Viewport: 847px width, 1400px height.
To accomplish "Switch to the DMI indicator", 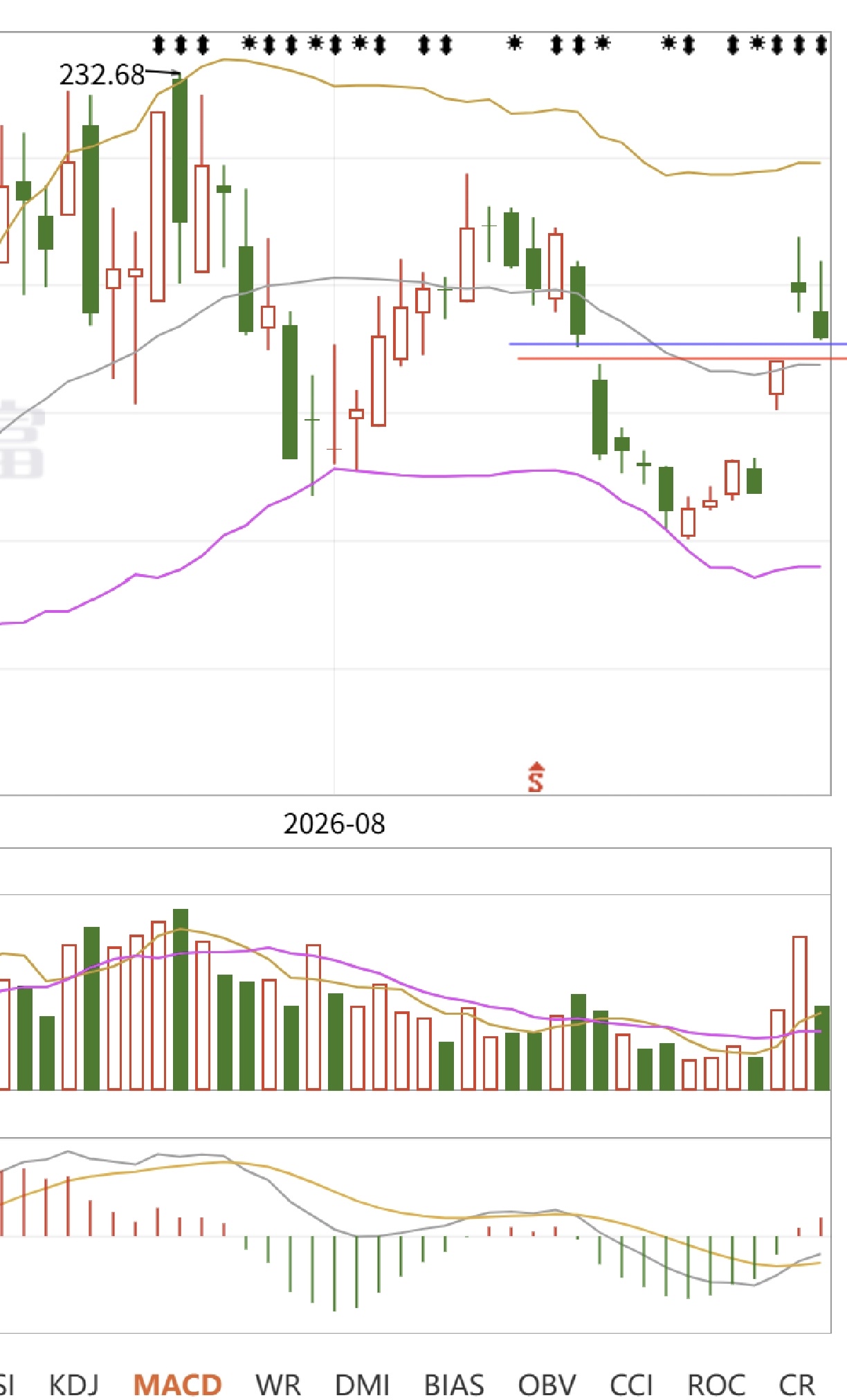I will pyautogui.click(x=363, y=1385).
